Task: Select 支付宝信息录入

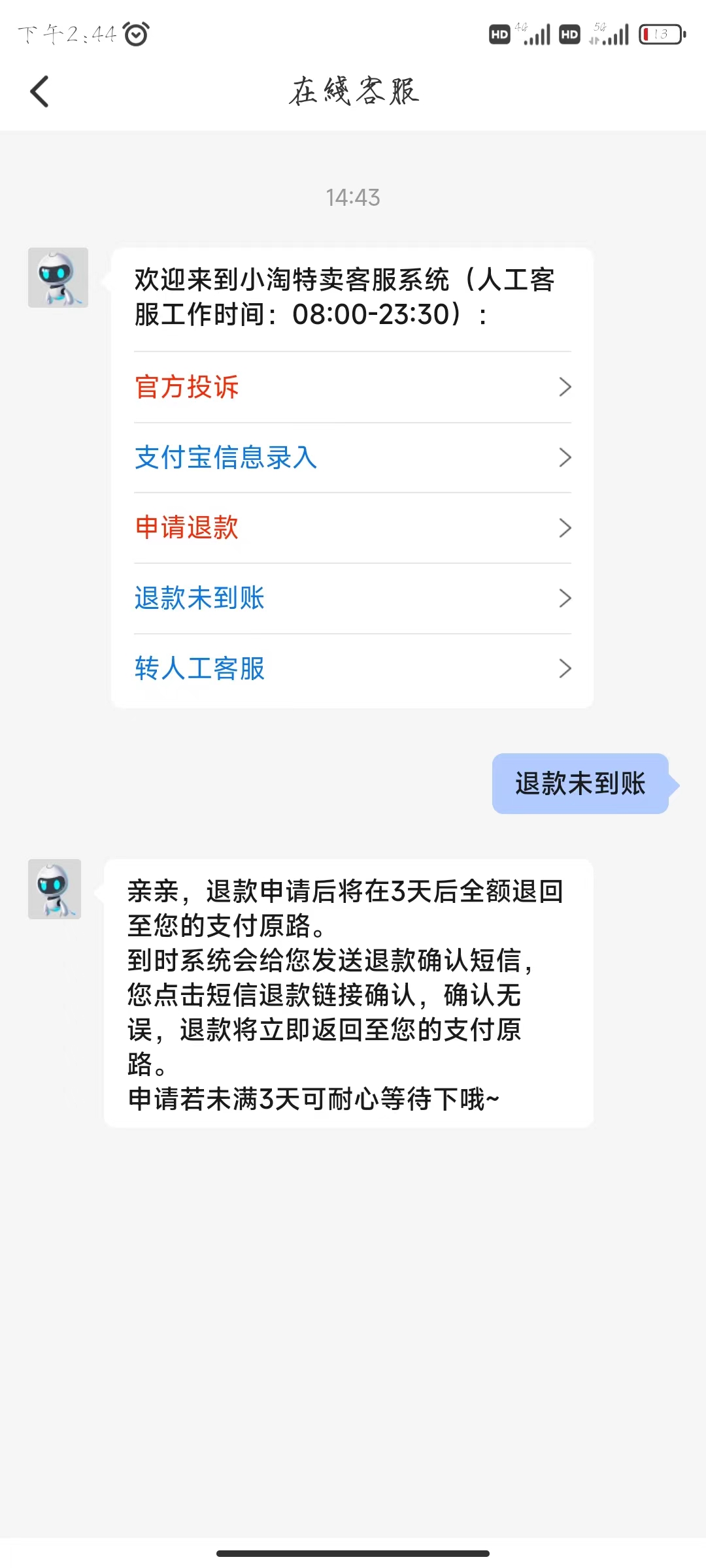Action: 352,457
